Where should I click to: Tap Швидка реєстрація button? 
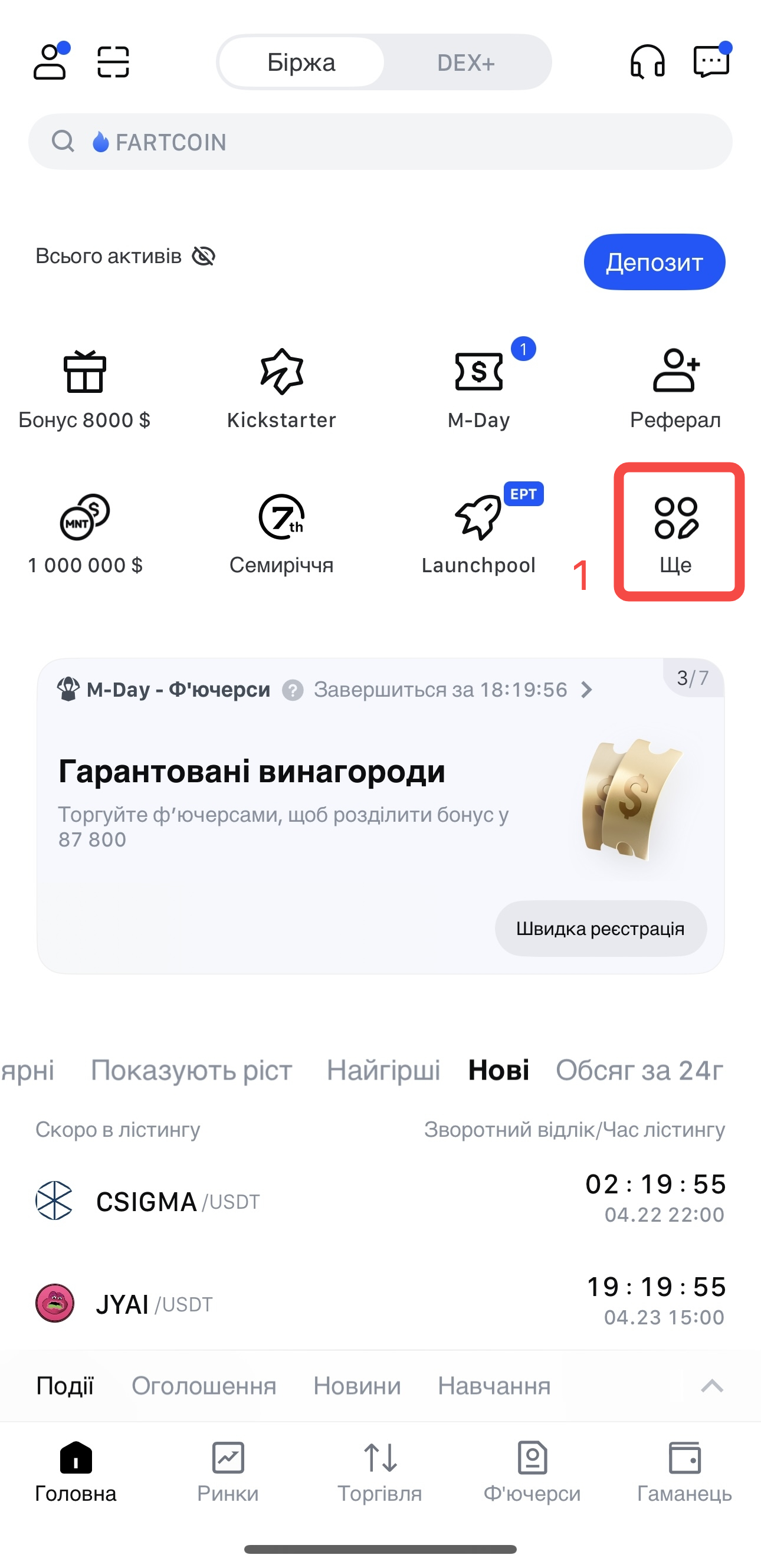coord(601,929)
